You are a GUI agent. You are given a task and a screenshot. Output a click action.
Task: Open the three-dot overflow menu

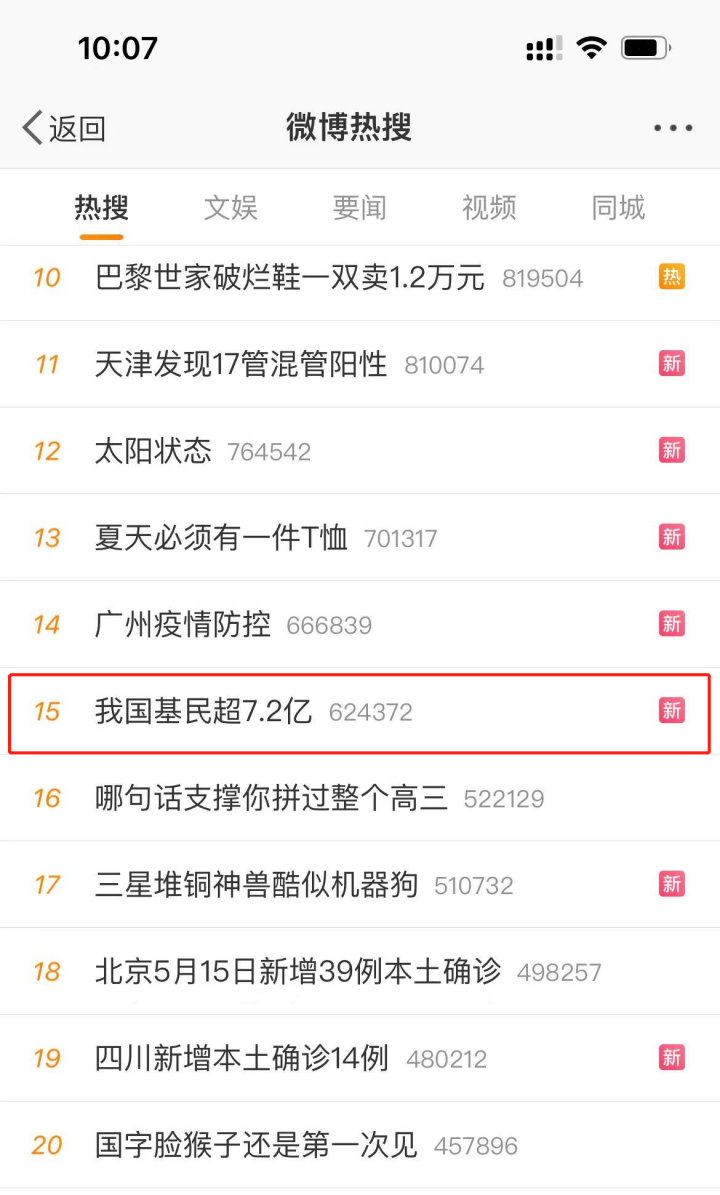[673, 128]
